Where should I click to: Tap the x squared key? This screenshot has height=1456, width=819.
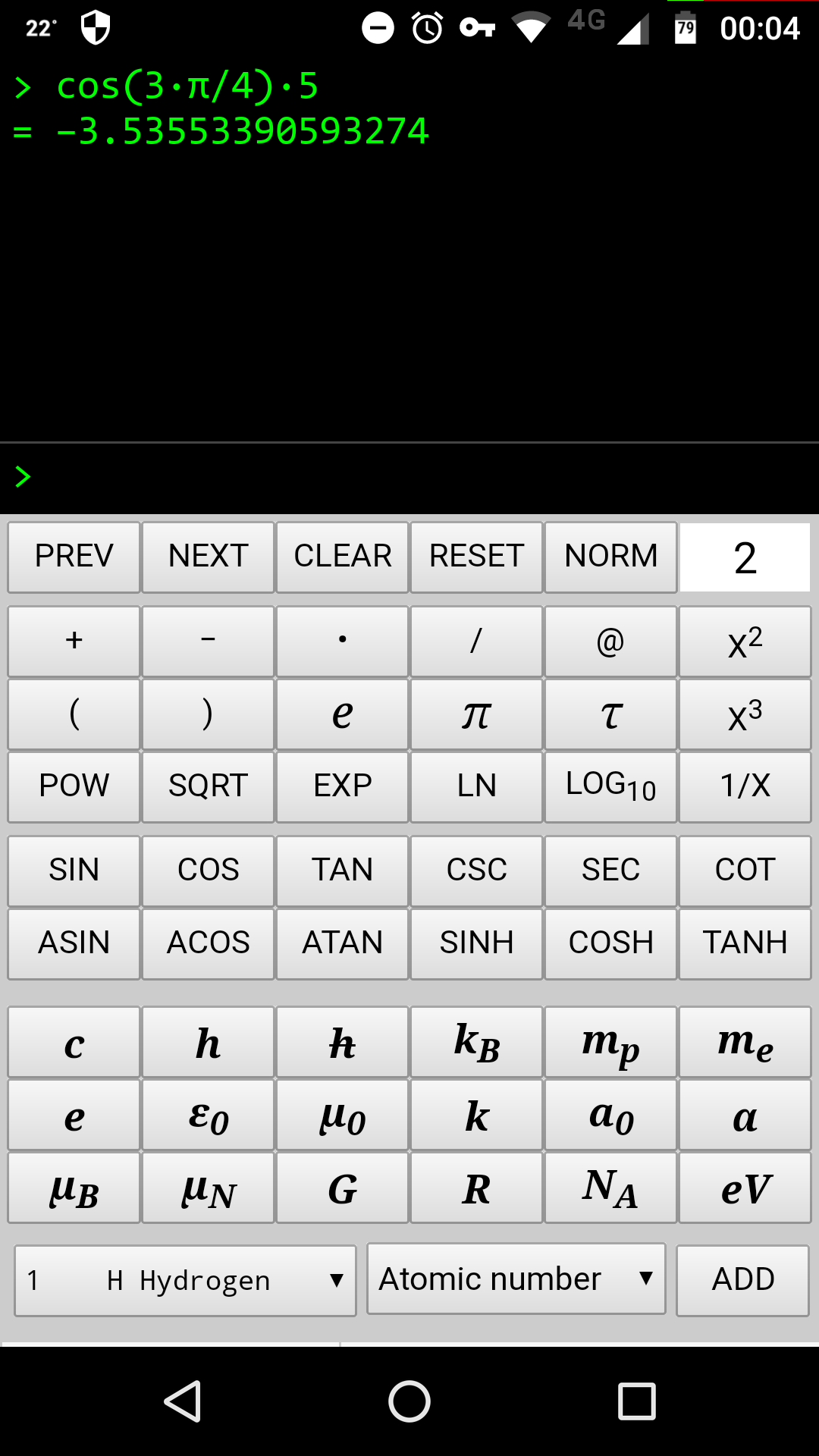point(745,642)
